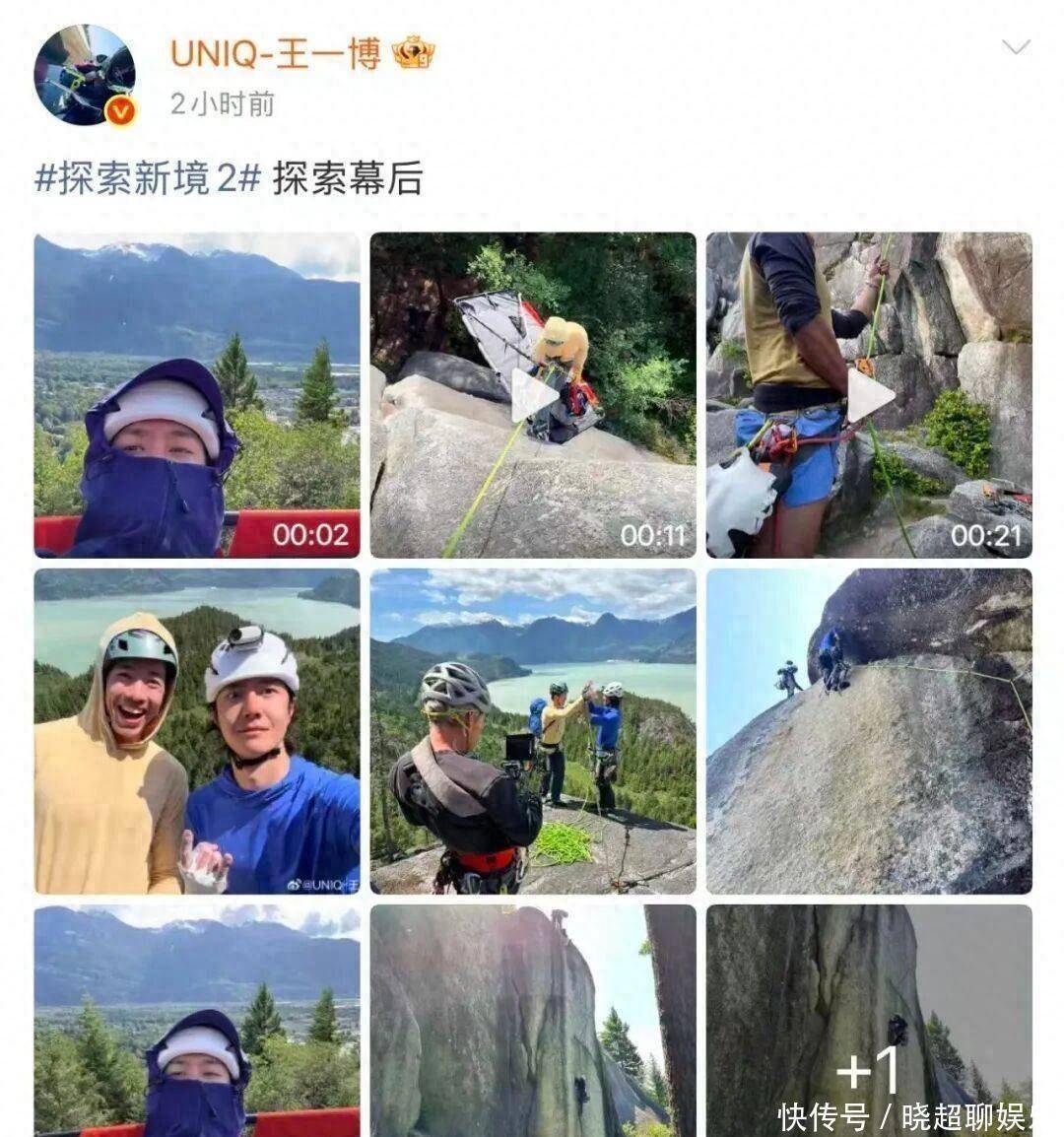Open the photo of climbers on rounded boulder
The width and height of the screenshot is (1064, 1137).
tap(869, 731)
